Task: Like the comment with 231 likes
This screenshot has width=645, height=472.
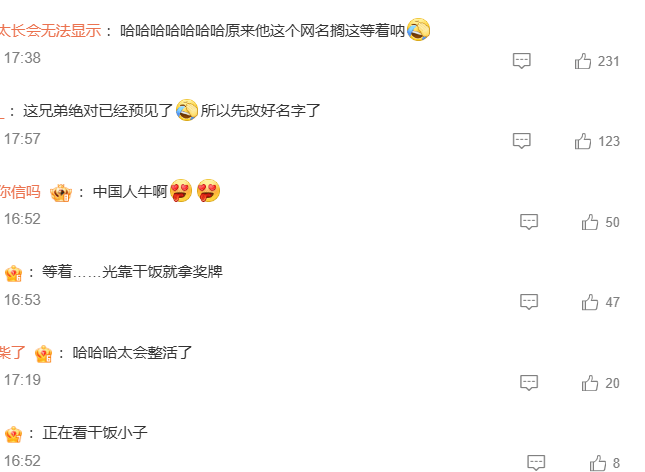Action: click(584, 61)
